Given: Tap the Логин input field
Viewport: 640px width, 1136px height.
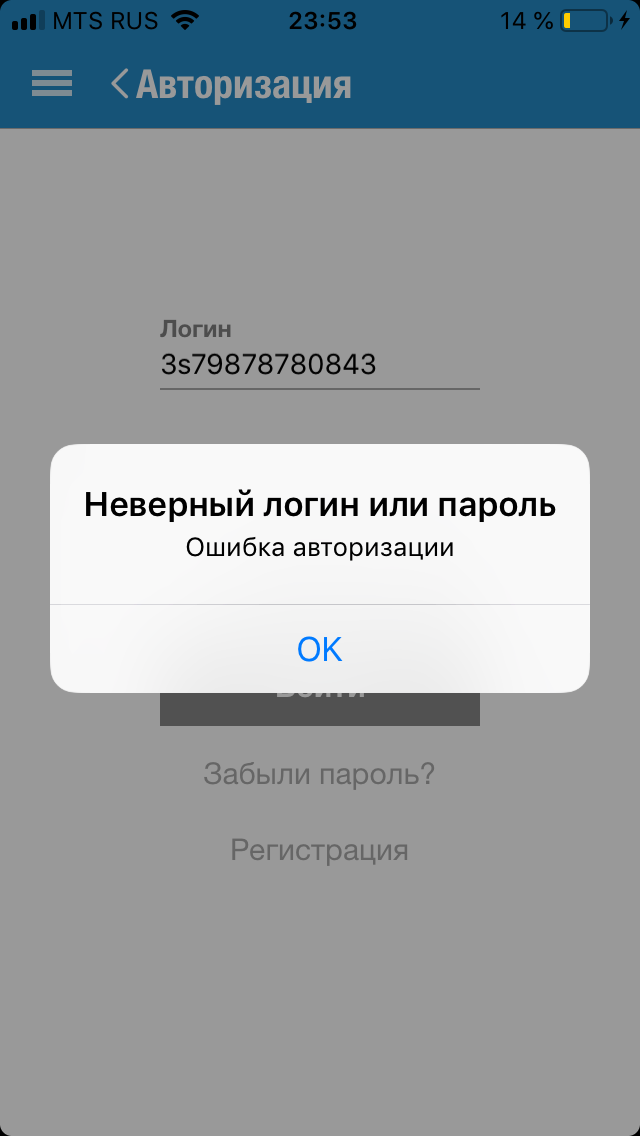Looking at the screenshot, I should coord(319,365).
